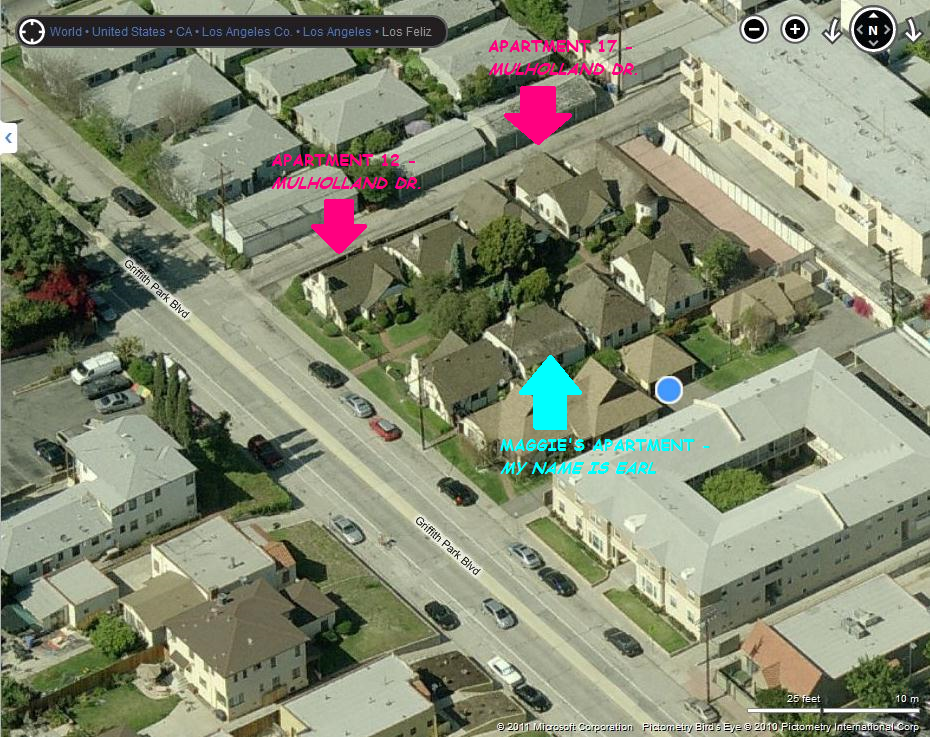The image size is (930, 737).
Task: Select the blue dot map marker
Action: click(669, 390)
